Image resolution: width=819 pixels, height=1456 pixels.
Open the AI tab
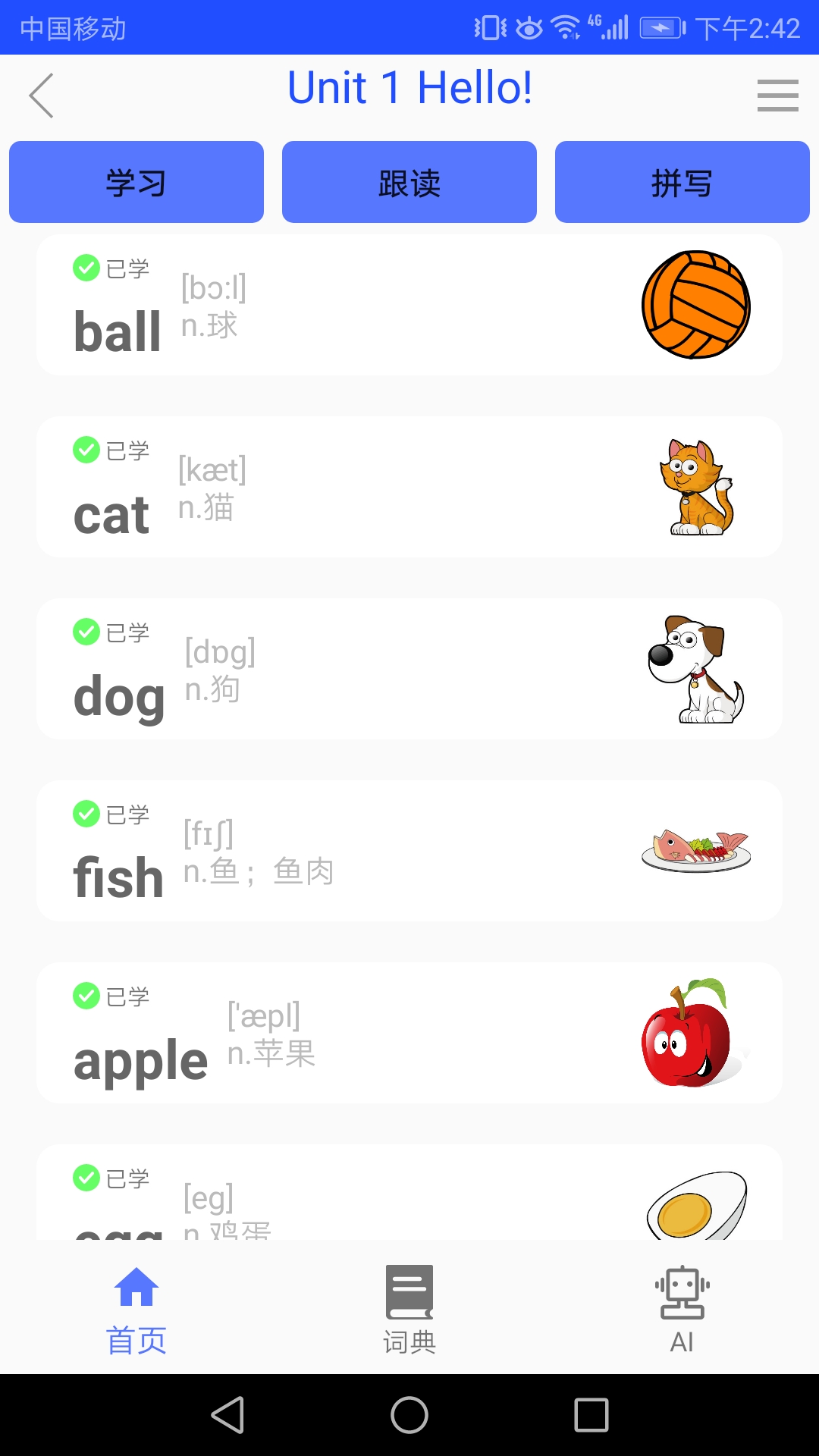[682, 1310]
